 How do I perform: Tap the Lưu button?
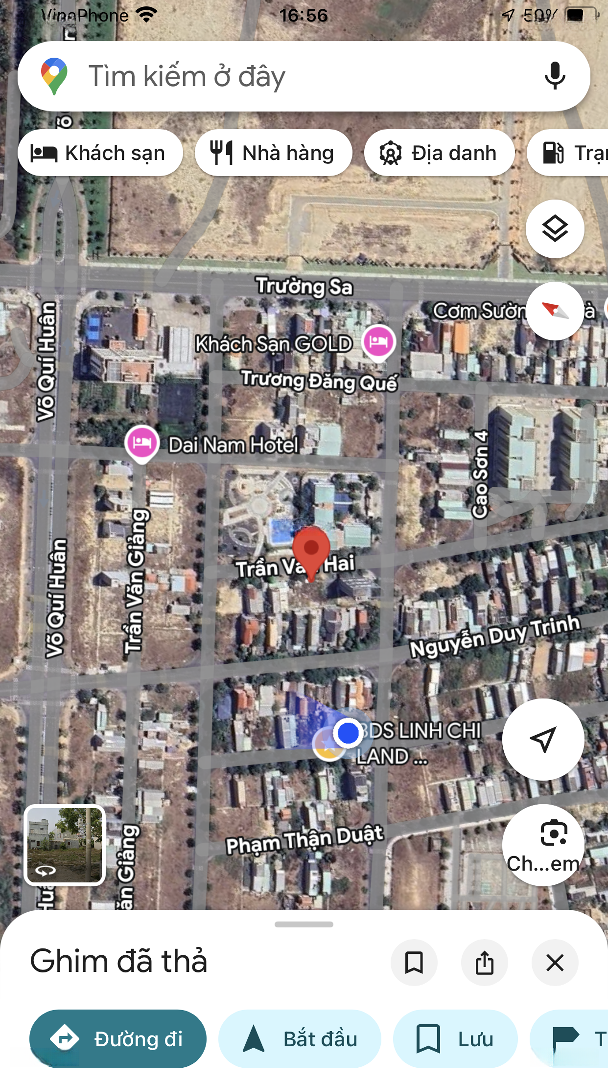point(455,1039)
